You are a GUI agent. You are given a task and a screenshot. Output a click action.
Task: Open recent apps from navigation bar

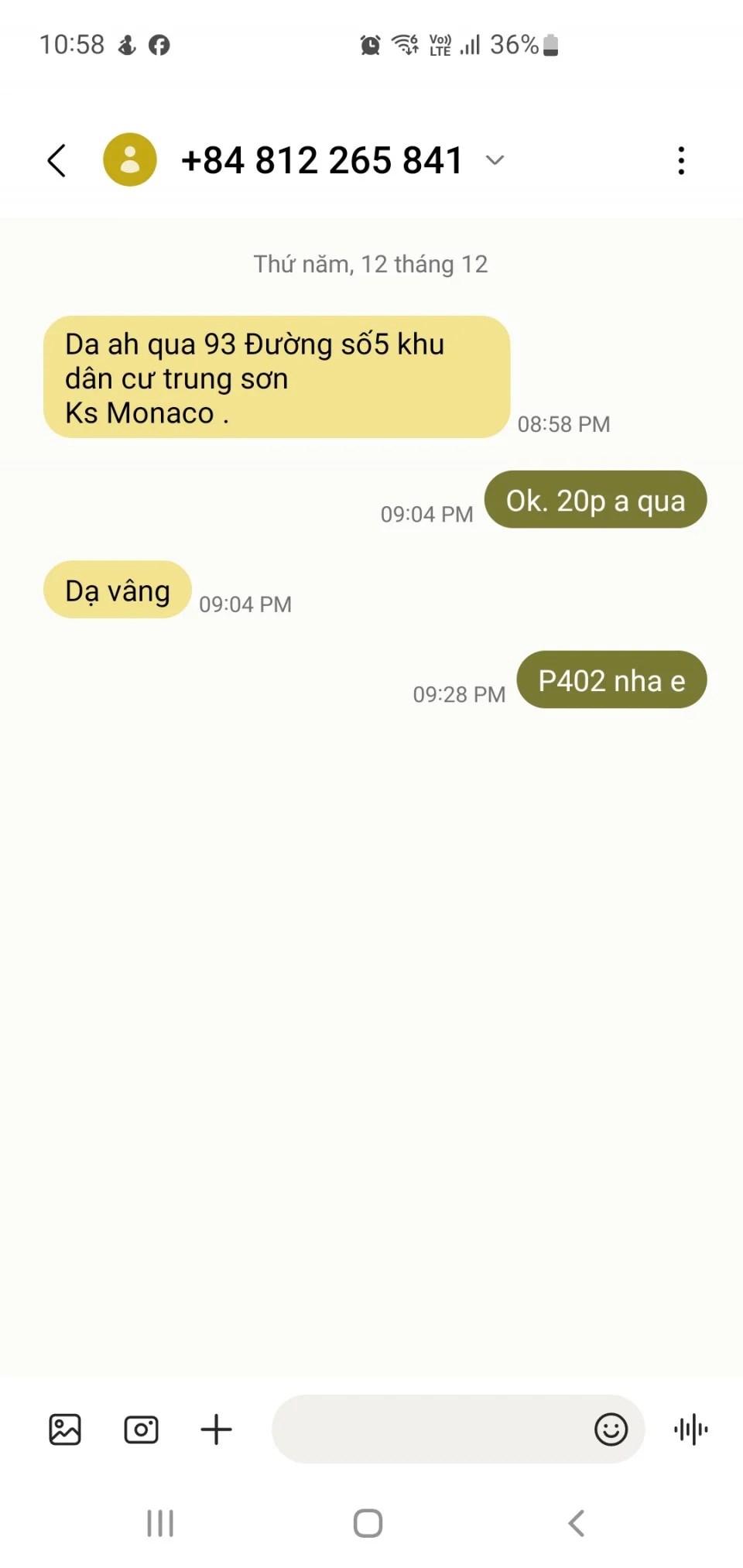(160, 1523)
